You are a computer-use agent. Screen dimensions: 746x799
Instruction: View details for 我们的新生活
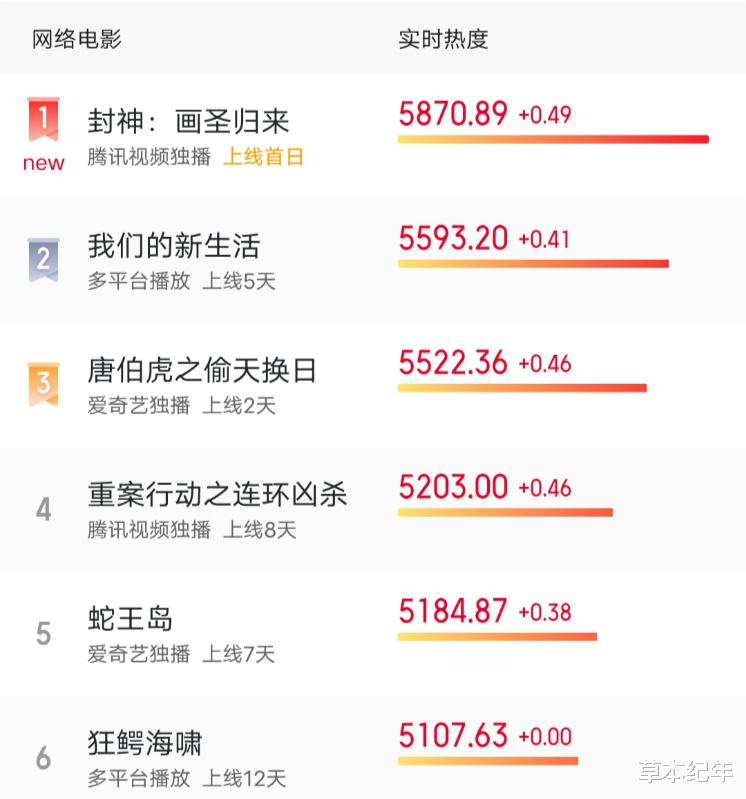(x=174, y=246)
